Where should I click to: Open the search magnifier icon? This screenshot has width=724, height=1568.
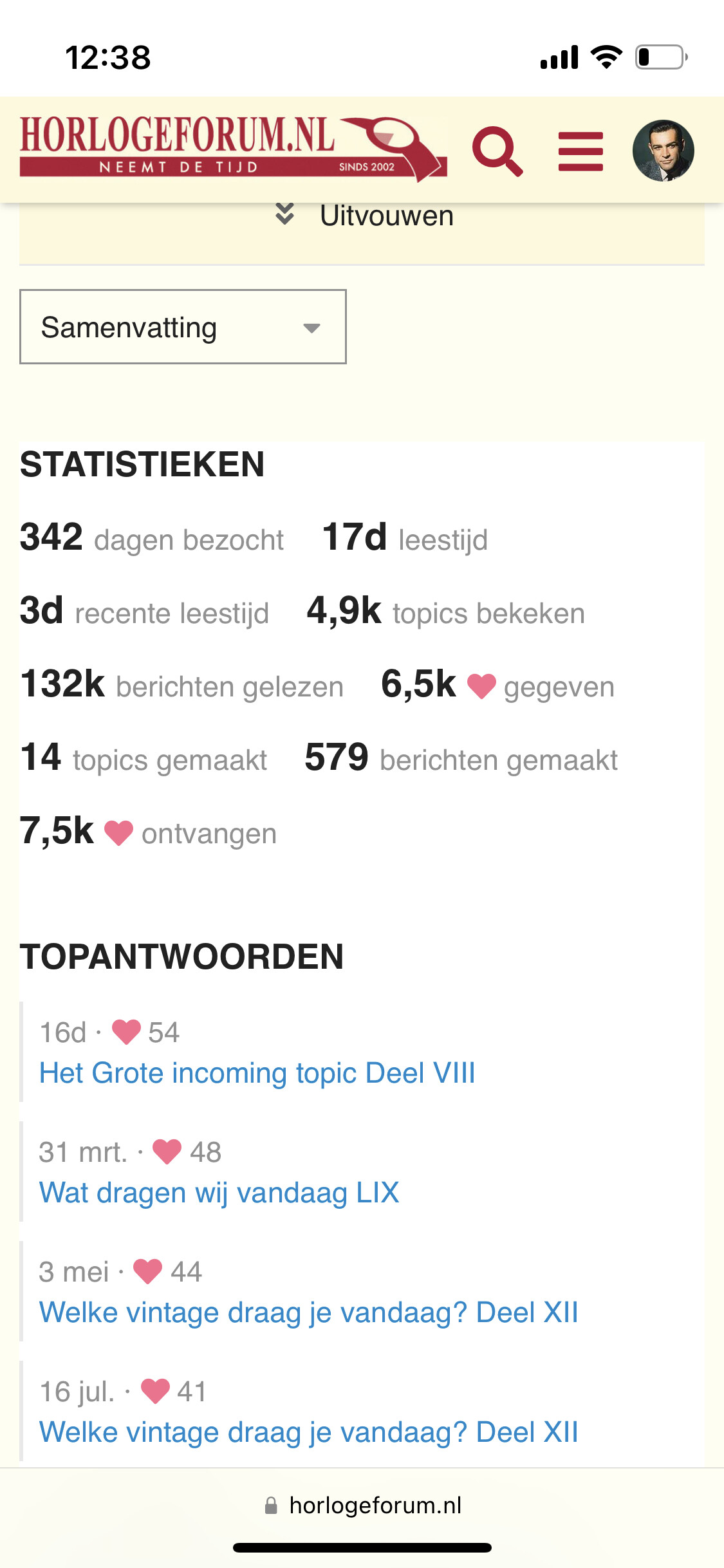pos(497,151)
